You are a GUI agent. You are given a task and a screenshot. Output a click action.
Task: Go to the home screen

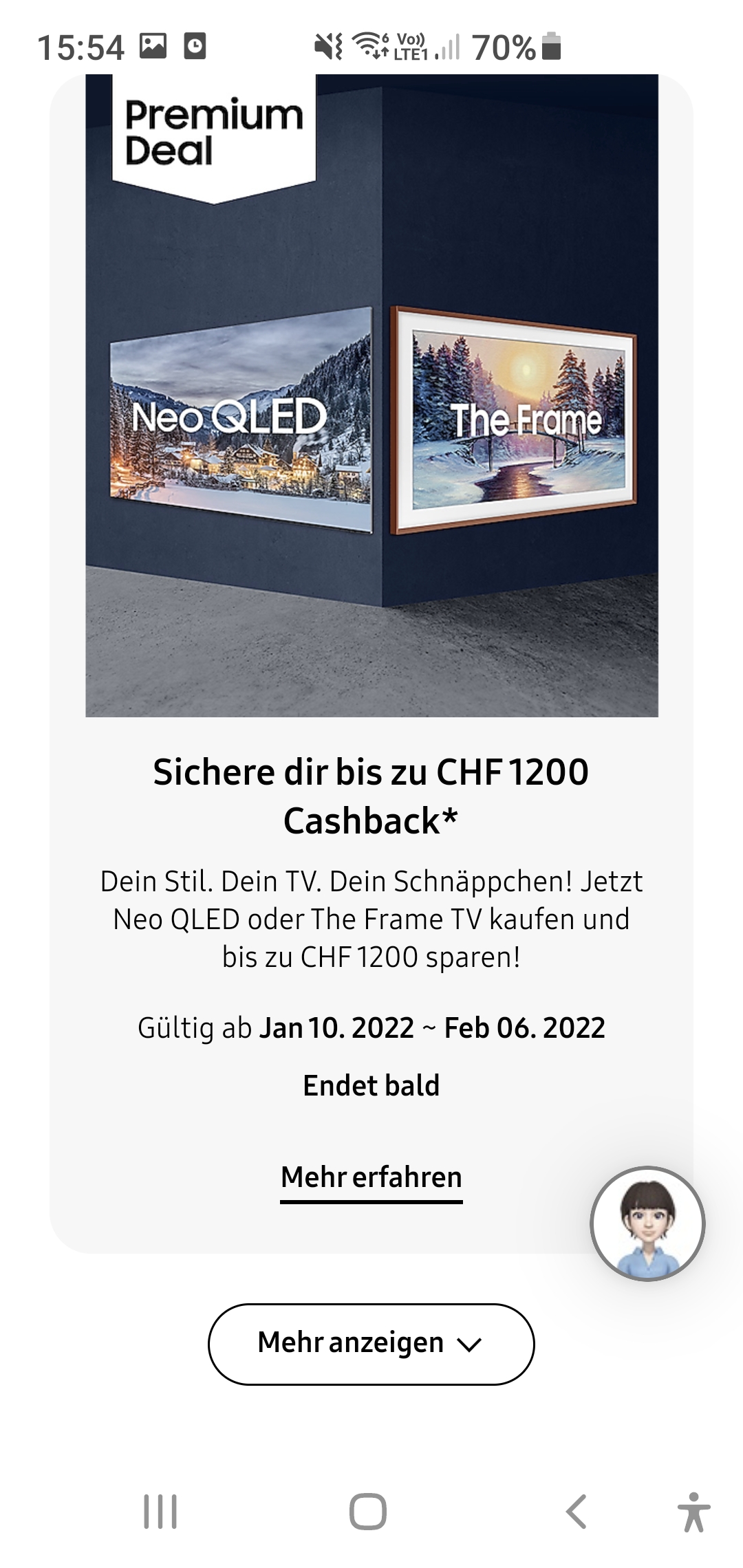tap(368, 1512)
